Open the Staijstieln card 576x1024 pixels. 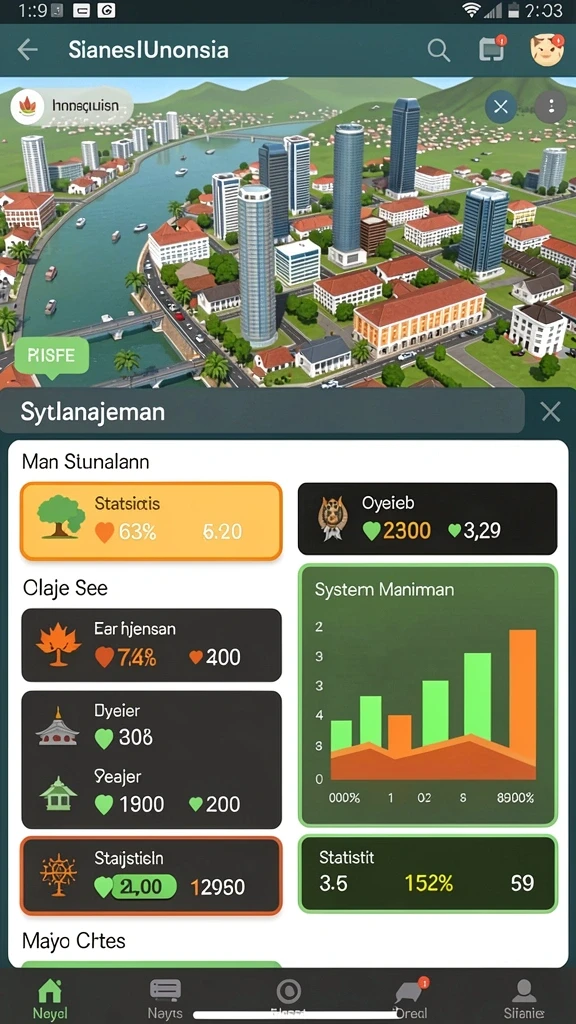[152, 875]
